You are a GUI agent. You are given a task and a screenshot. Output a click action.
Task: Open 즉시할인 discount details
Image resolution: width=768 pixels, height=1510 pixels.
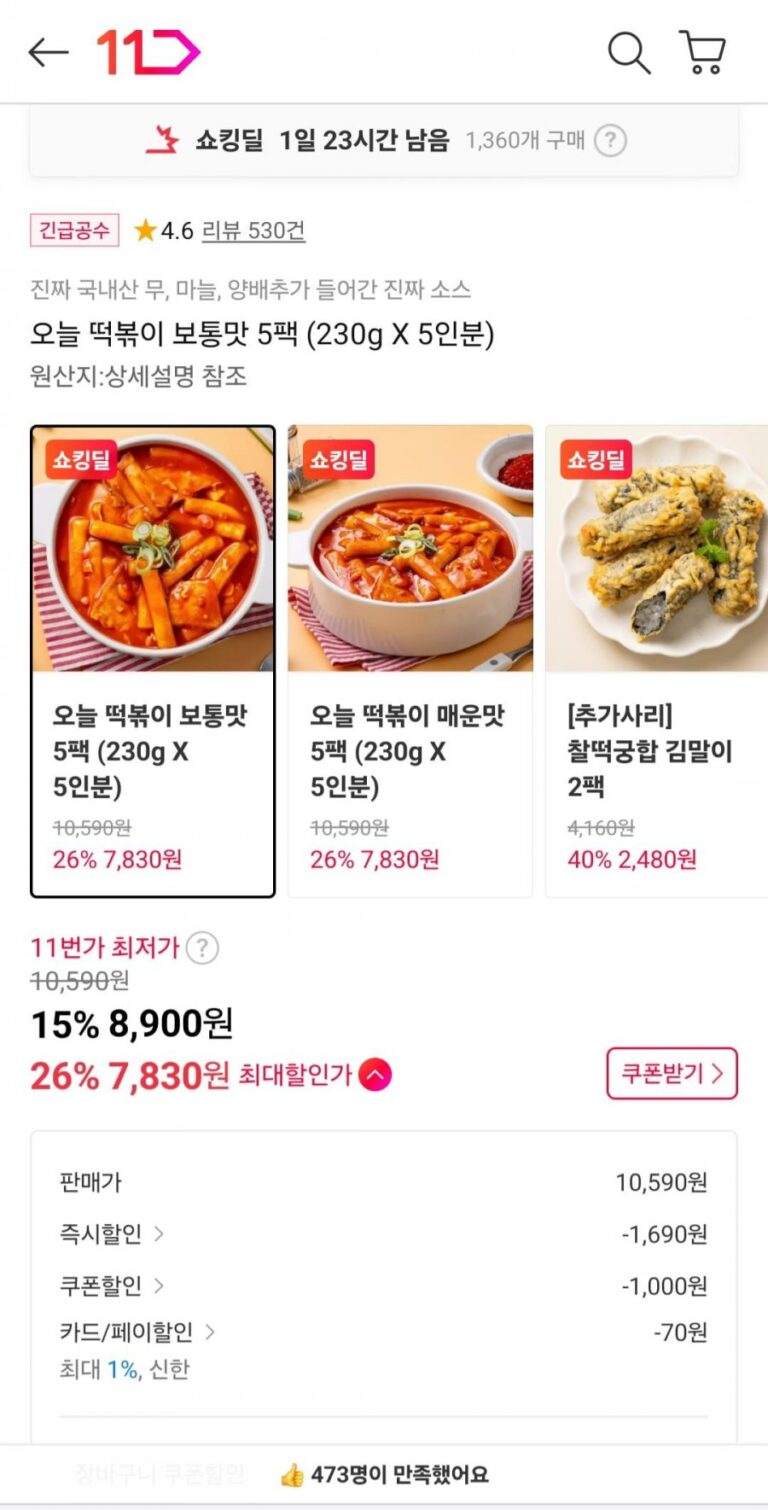[112, 1234]
